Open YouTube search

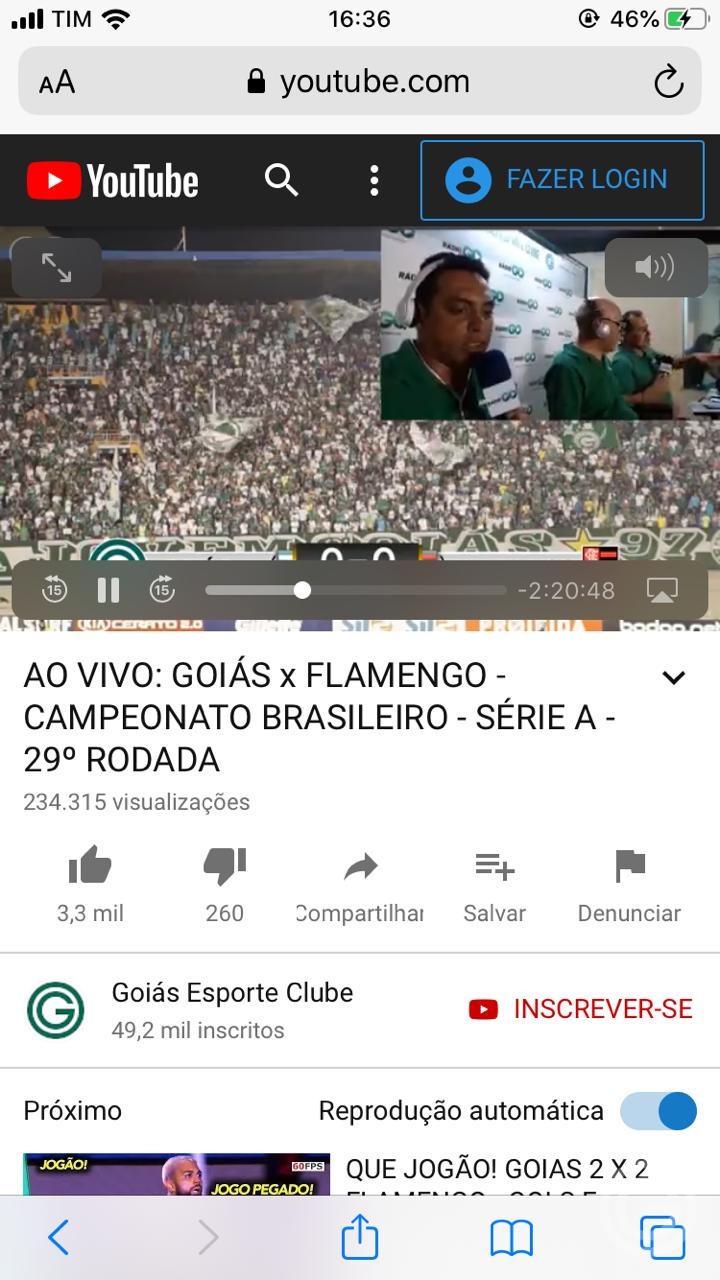point(281,181)
